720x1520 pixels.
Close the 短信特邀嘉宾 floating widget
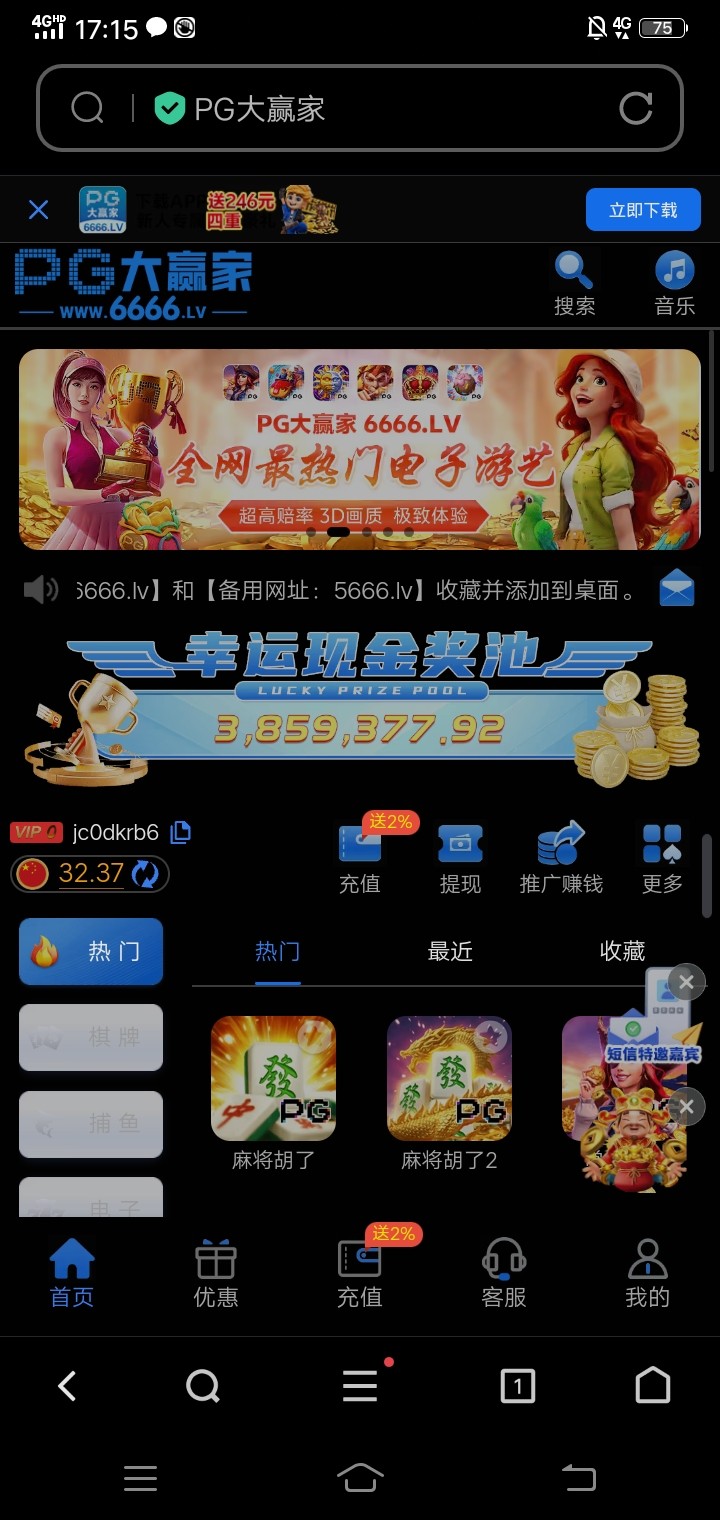point(686,982)
